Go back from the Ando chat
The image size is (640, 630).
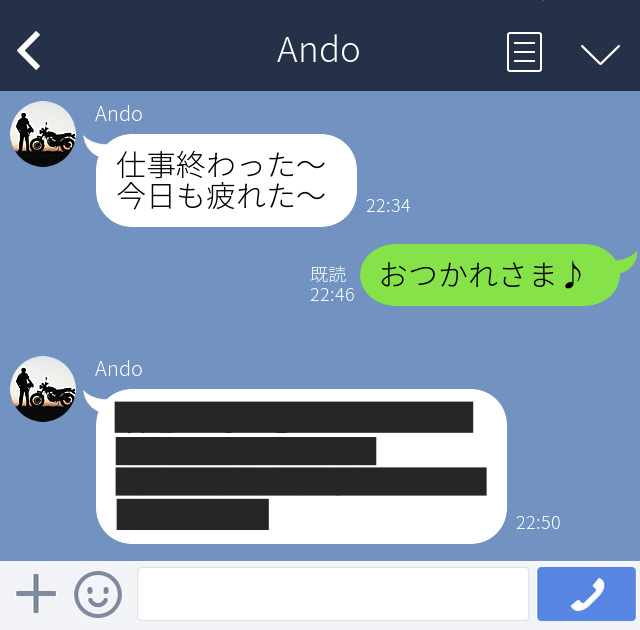tap(29, 50)
